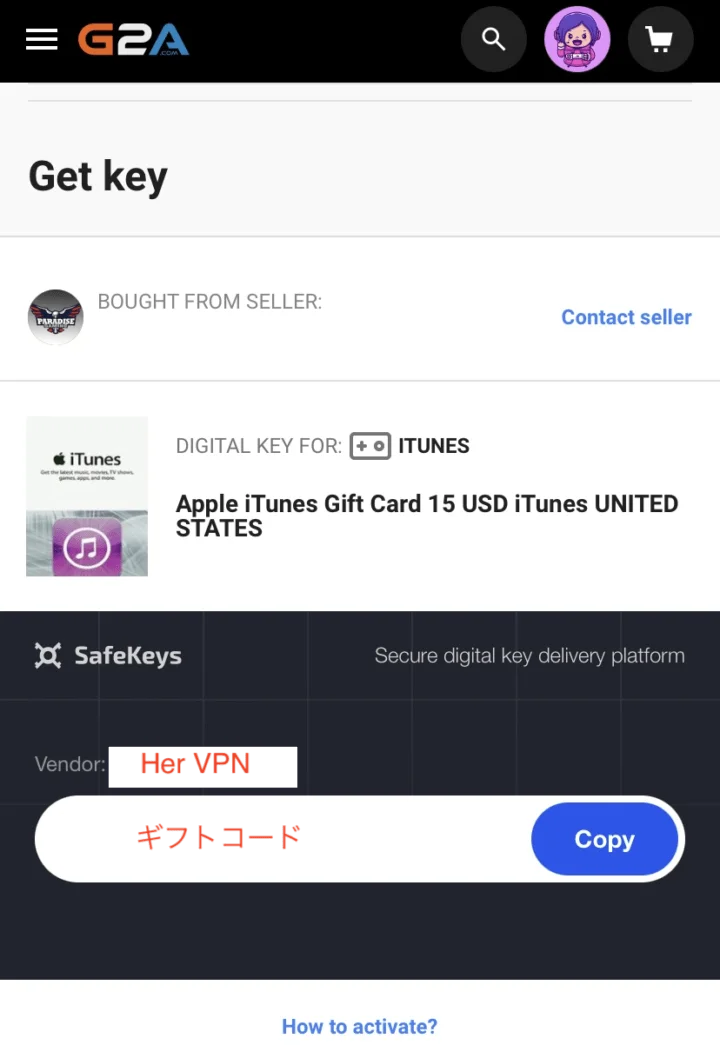Open How to activate link
This screenshot has width=720, height=1045.
359,1026
